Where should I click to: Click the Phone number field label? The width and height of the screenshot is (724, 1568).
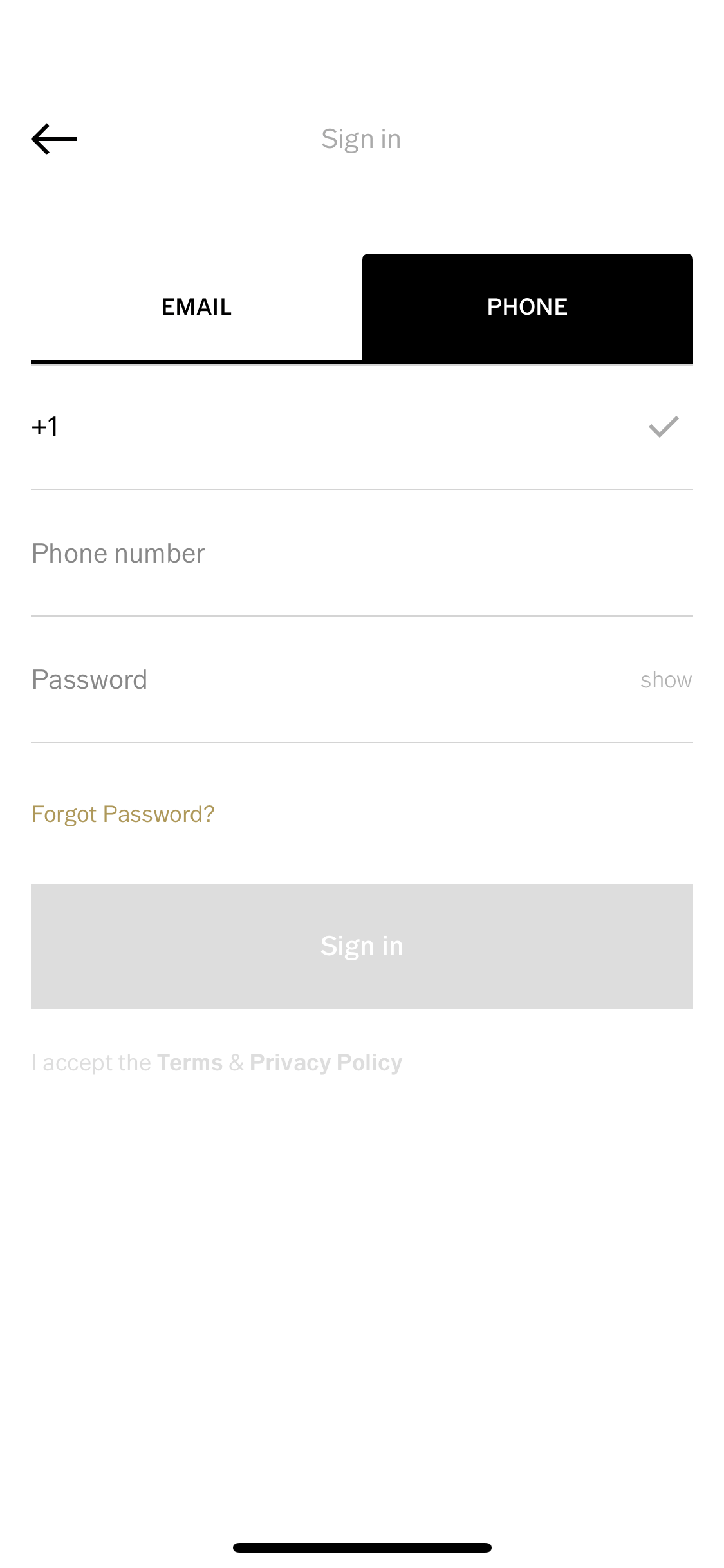point(118,554)
